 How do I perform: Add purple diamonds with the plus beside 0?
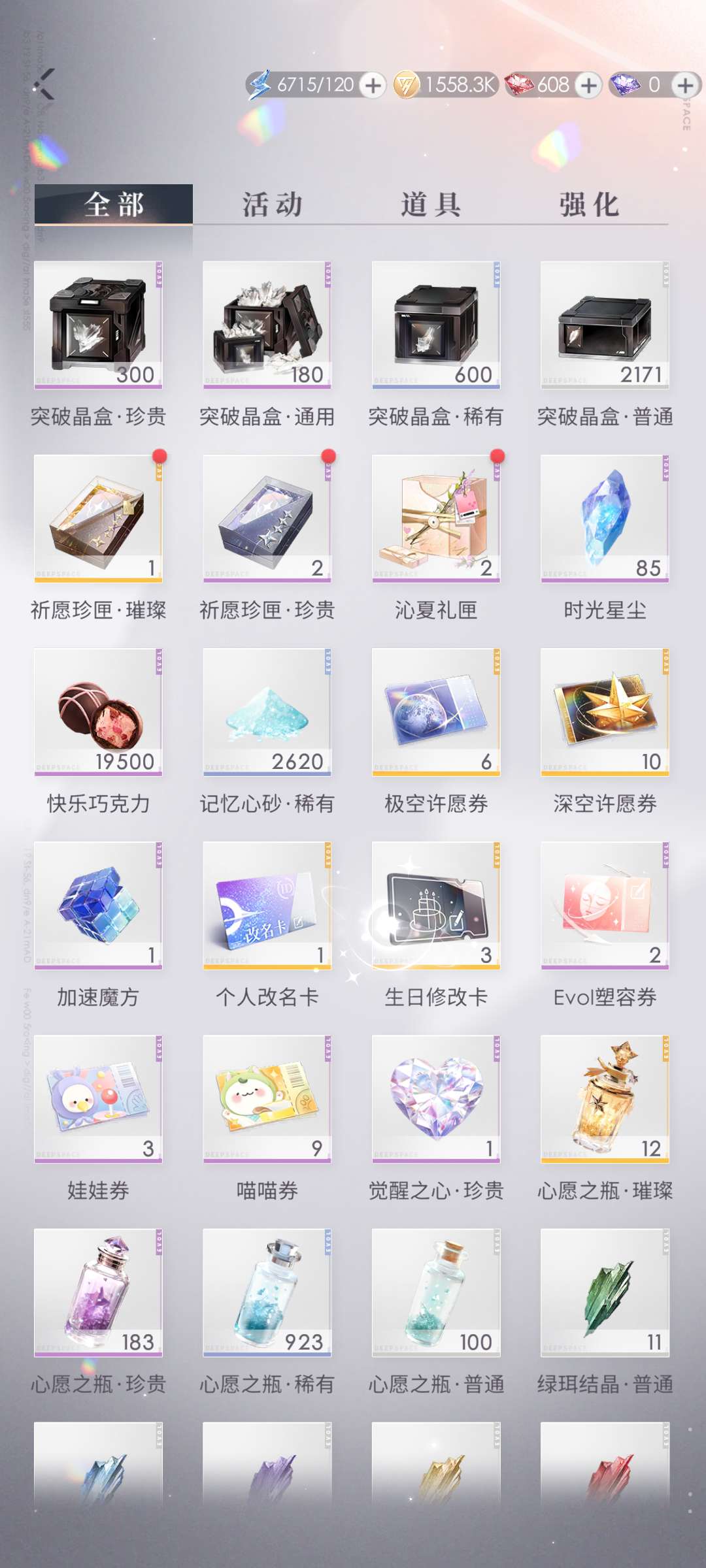(685, 86)
